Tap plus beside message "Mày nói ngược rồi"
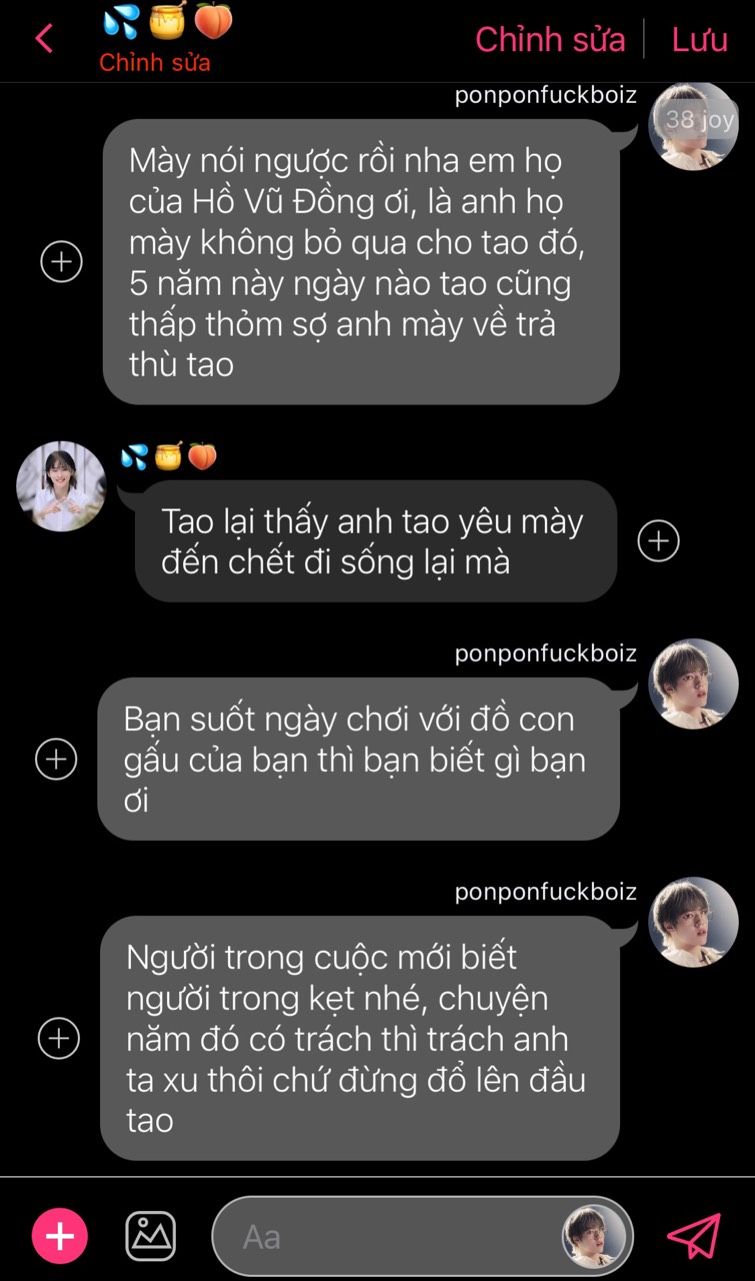This screenshot has width=755, height=1281. 61,262
